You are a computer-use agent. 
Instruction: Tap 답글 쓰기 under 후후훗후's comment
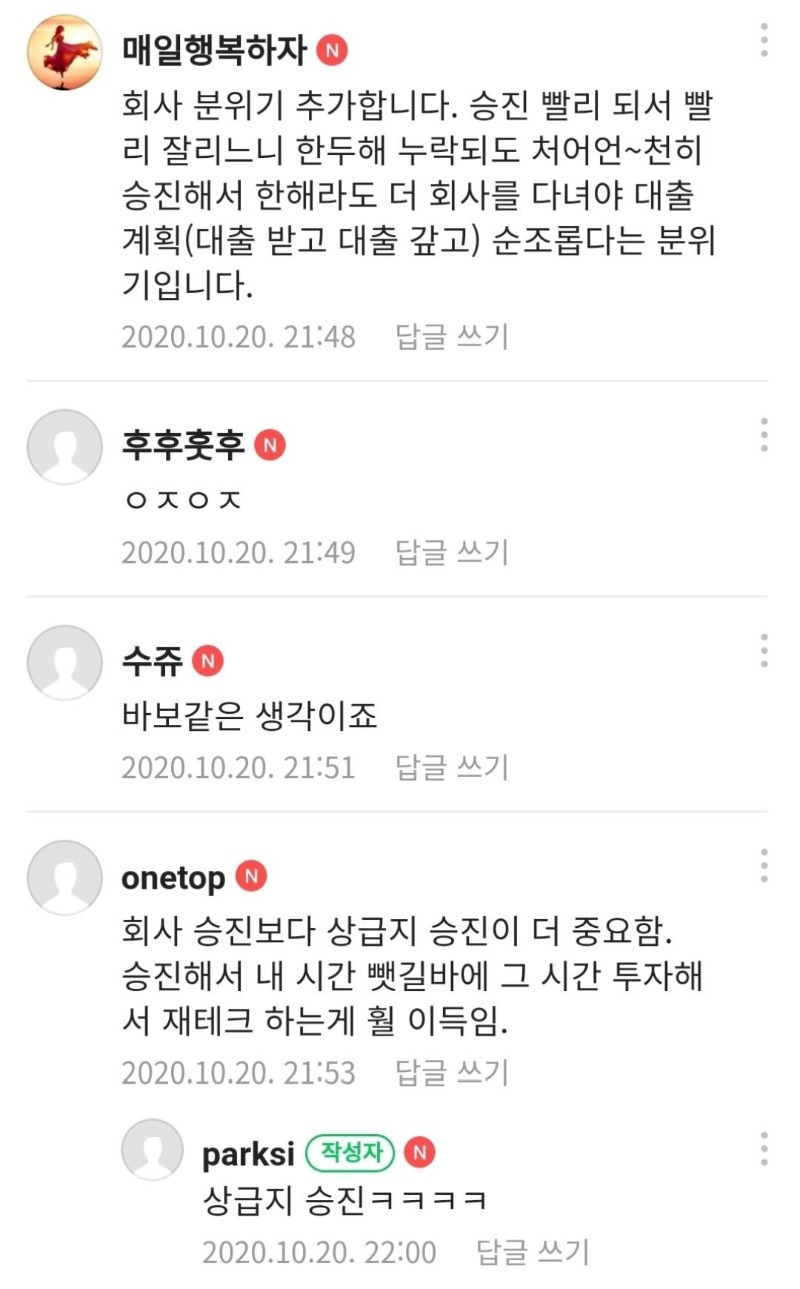point(452,552)
